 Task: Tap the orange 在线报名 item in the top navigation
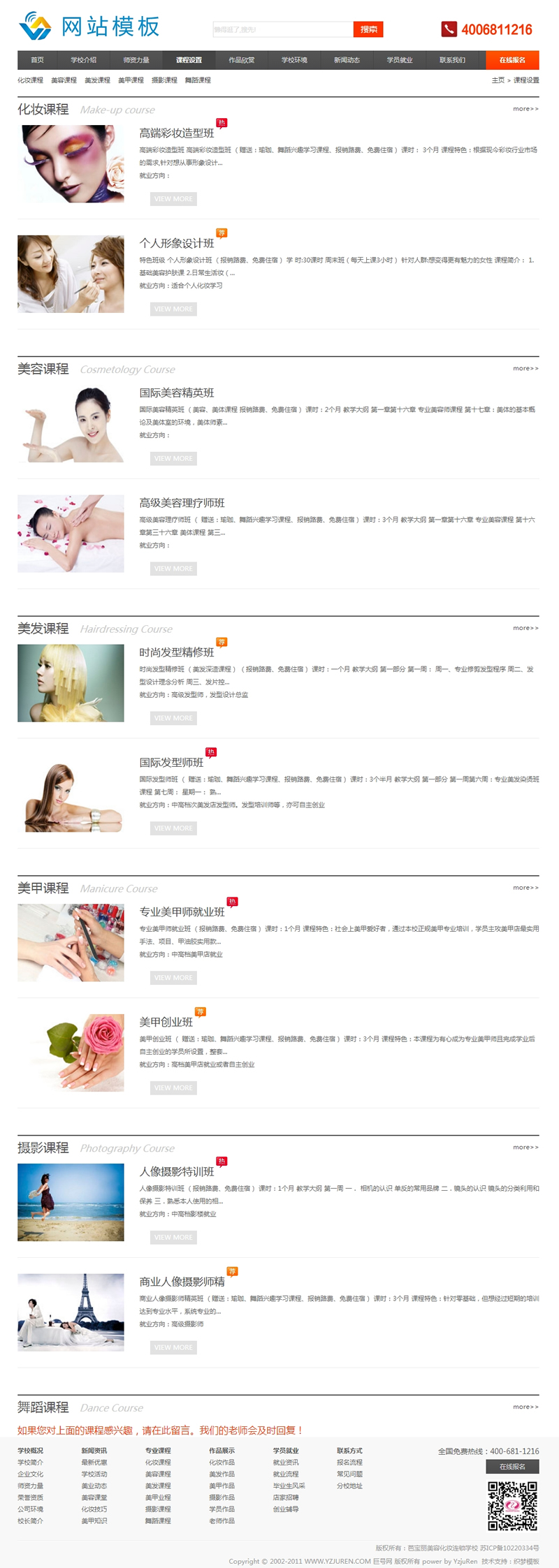[x=512, y=60]
